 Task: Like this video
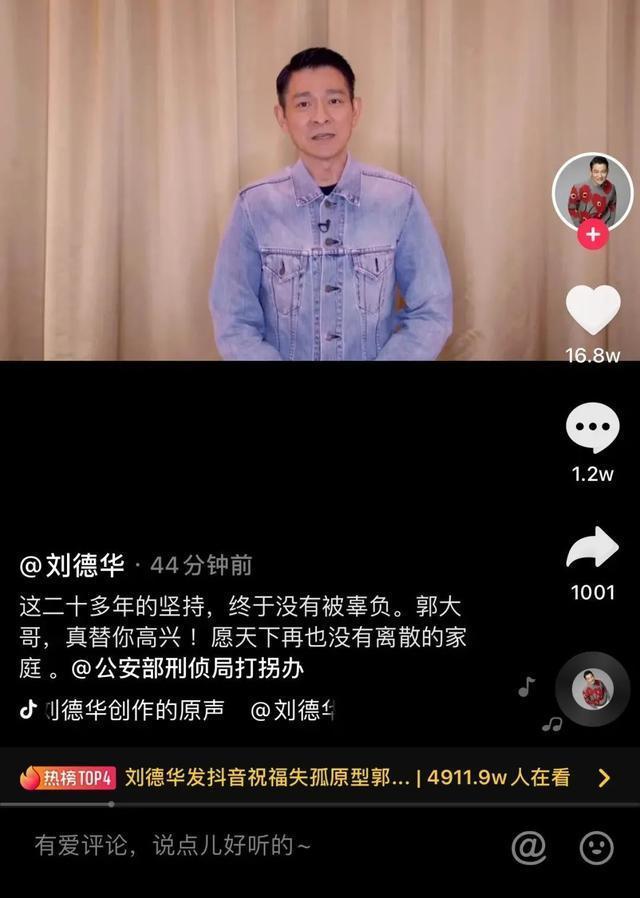(x=592, y=310)
